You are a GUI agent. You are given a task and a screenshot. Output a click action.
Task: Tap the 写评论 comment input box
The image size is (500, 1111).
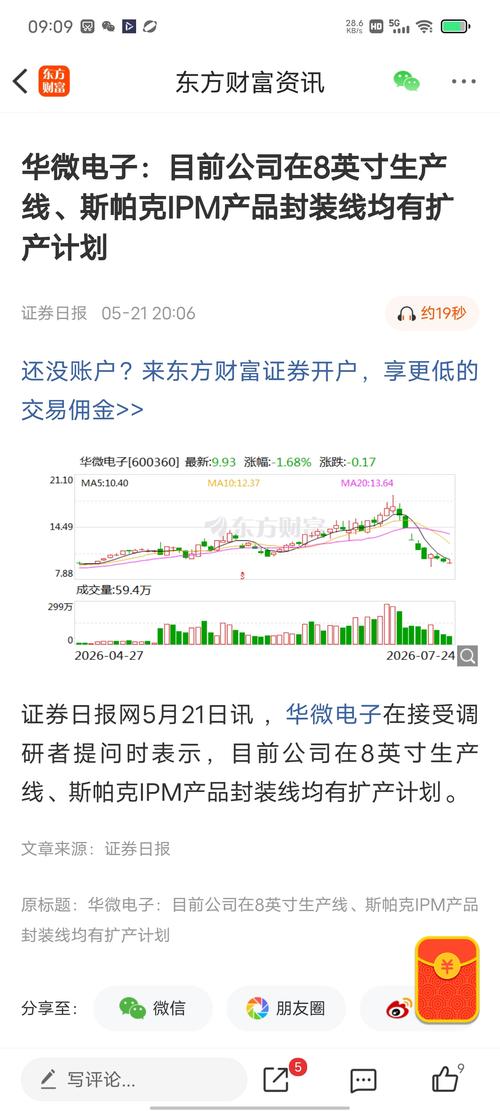click(x=134, y=1080)
